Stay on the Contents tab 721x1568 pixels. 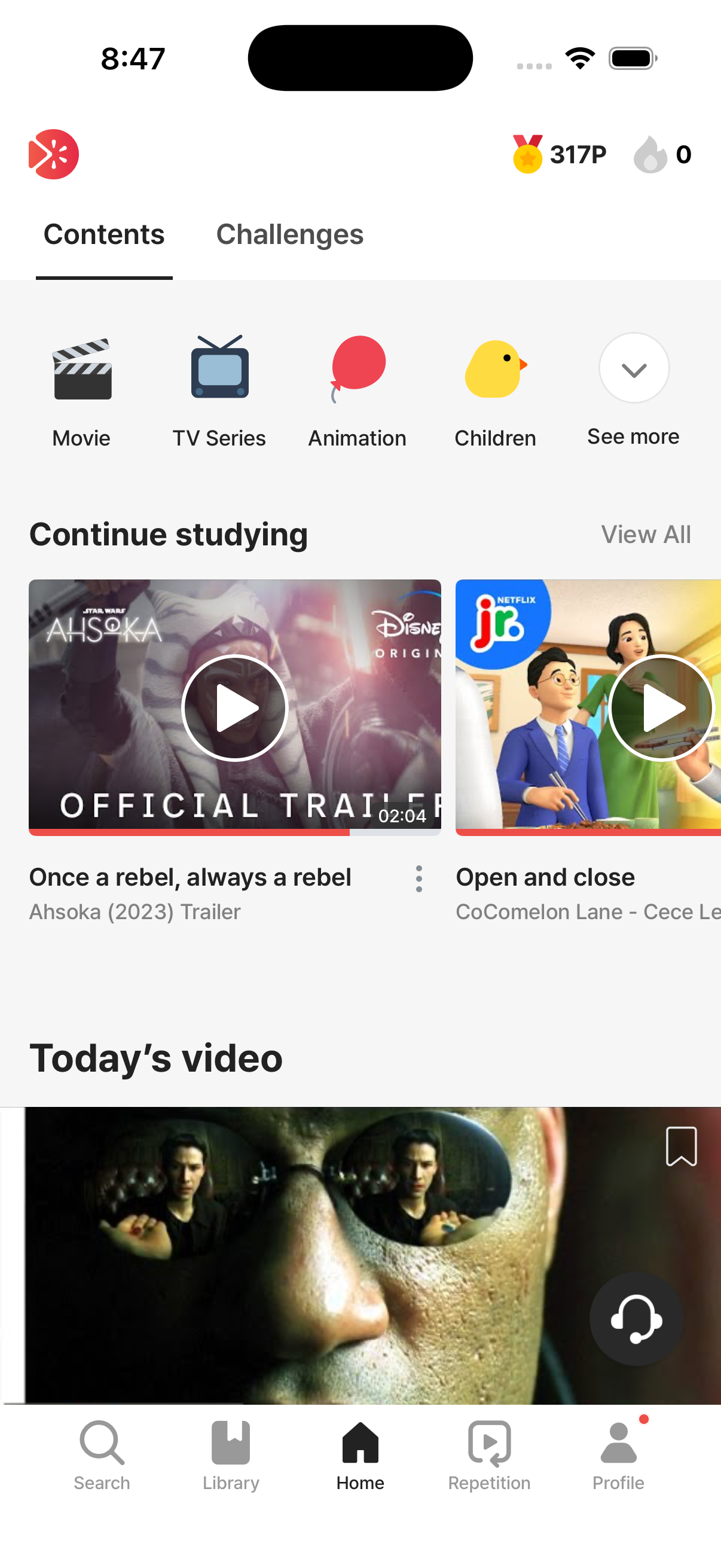[x=103, y=234]
